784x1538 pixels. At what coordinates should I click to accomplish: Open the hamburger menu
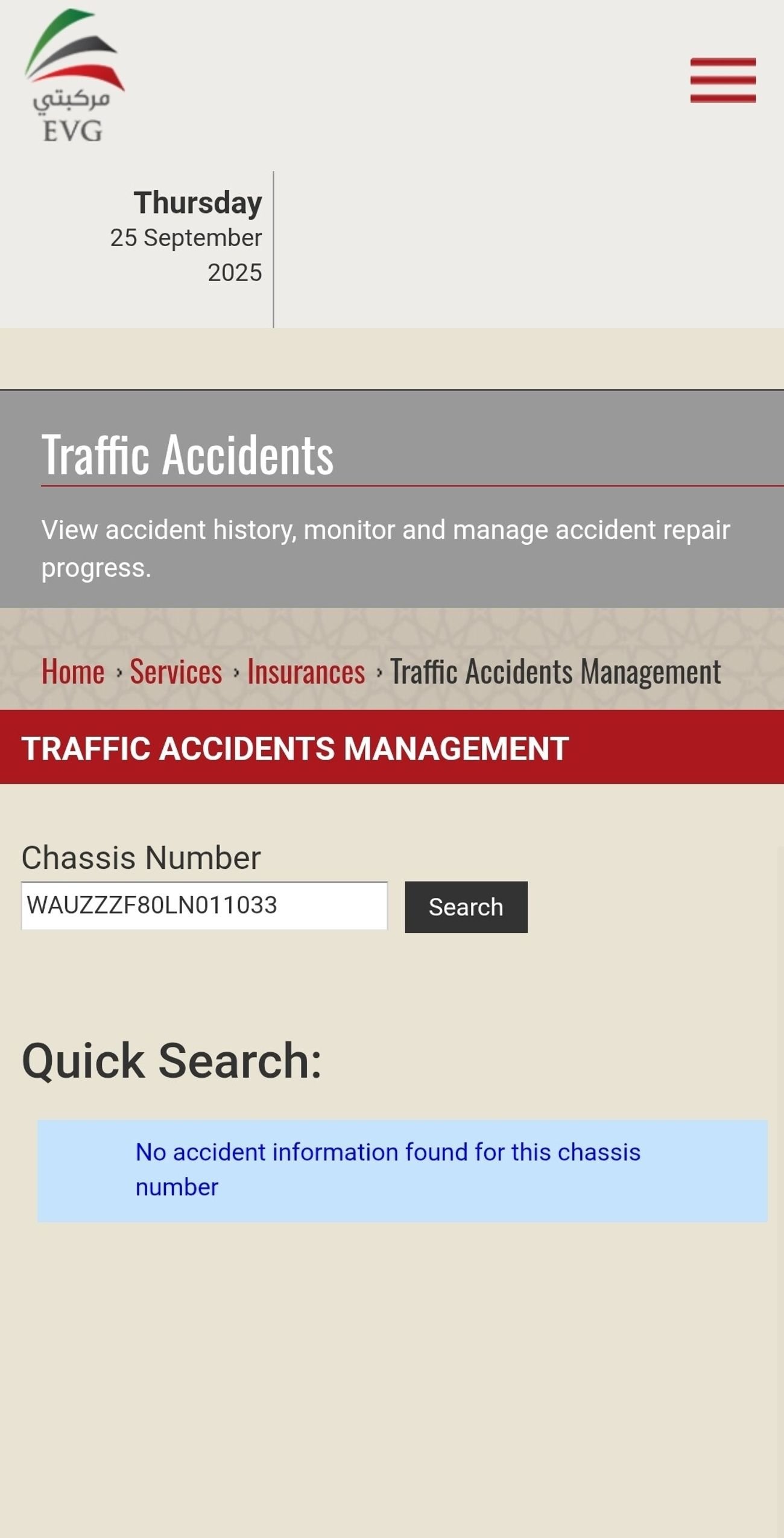click(722, 80)
